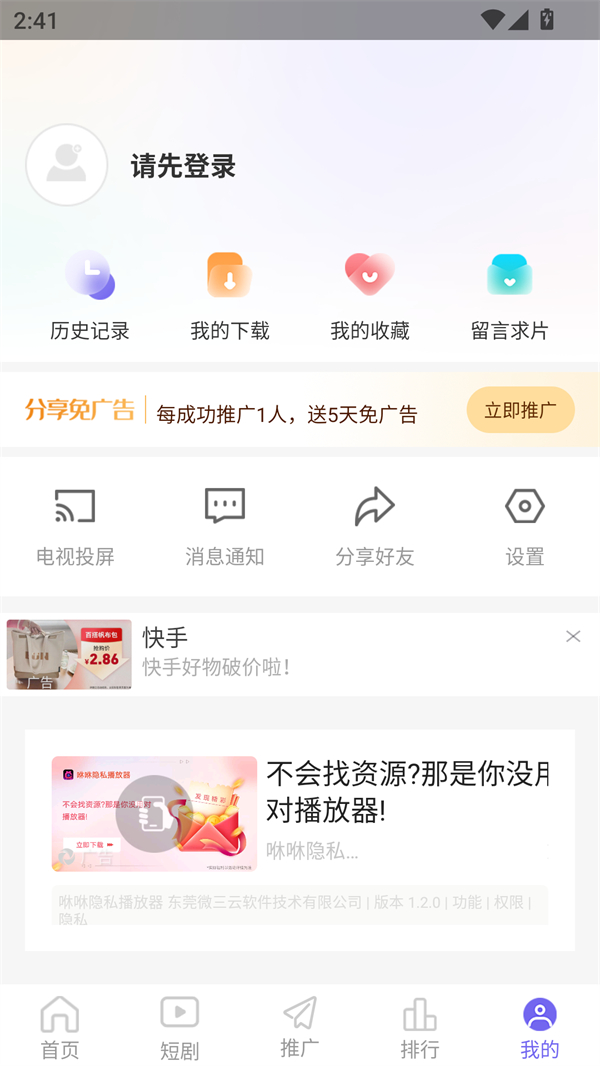This screenshot has height=1066, width=600.
Task: Dismiss the 快手 ad banner
Action: [573, 636]
